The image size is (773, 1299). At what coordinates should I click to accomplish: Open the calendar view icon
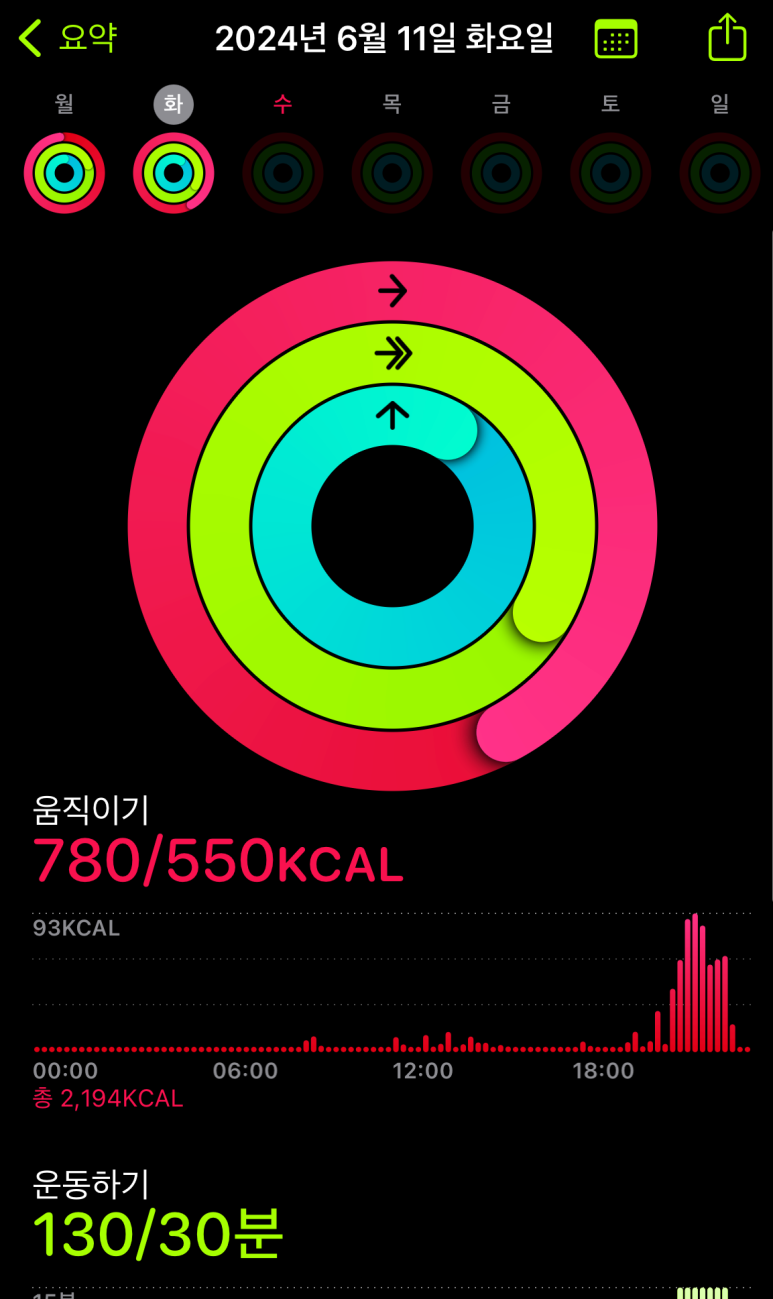point(616,40)
